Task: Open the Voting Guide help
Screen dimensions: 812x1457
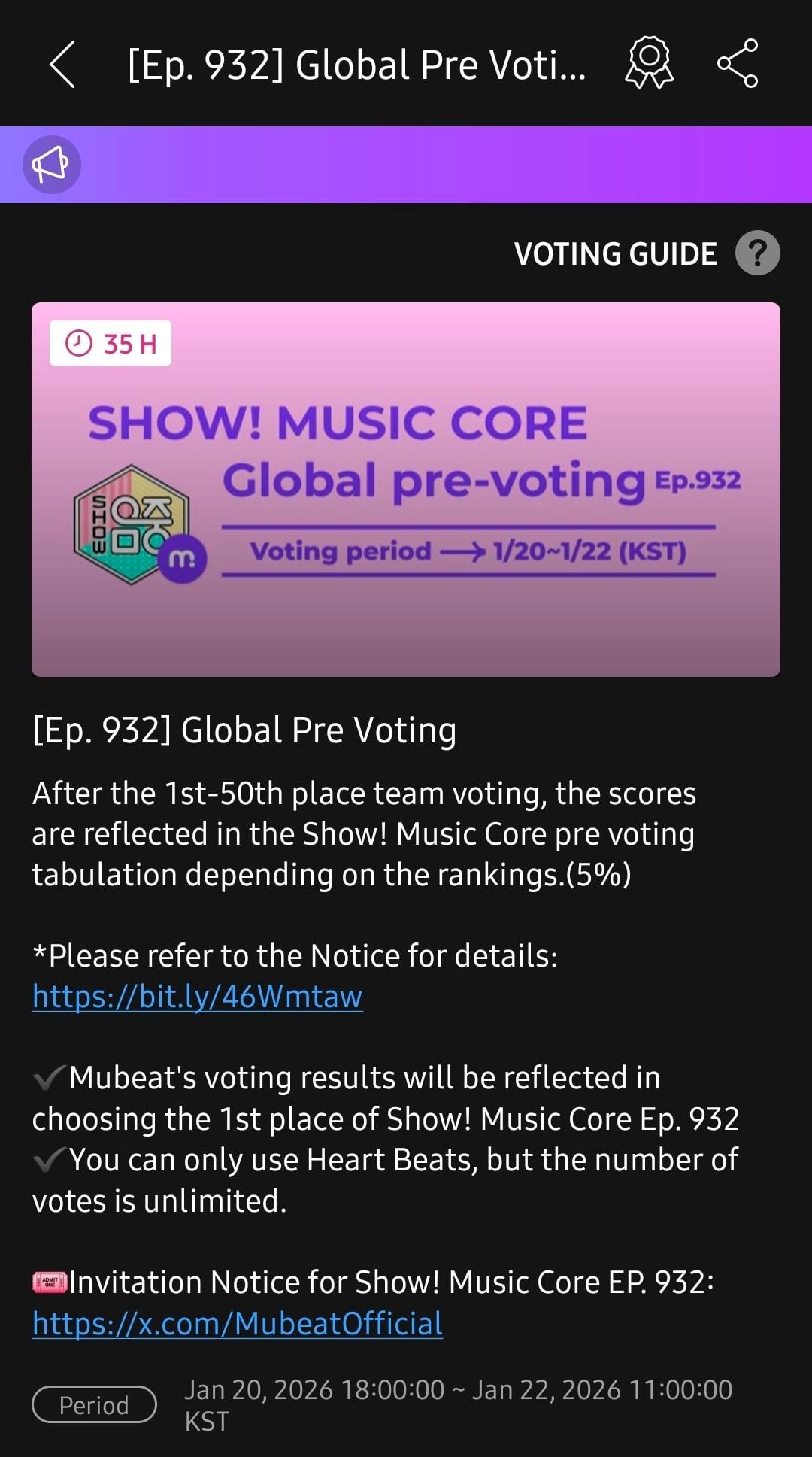Action: pyautogui.click(x=757, y=253)
